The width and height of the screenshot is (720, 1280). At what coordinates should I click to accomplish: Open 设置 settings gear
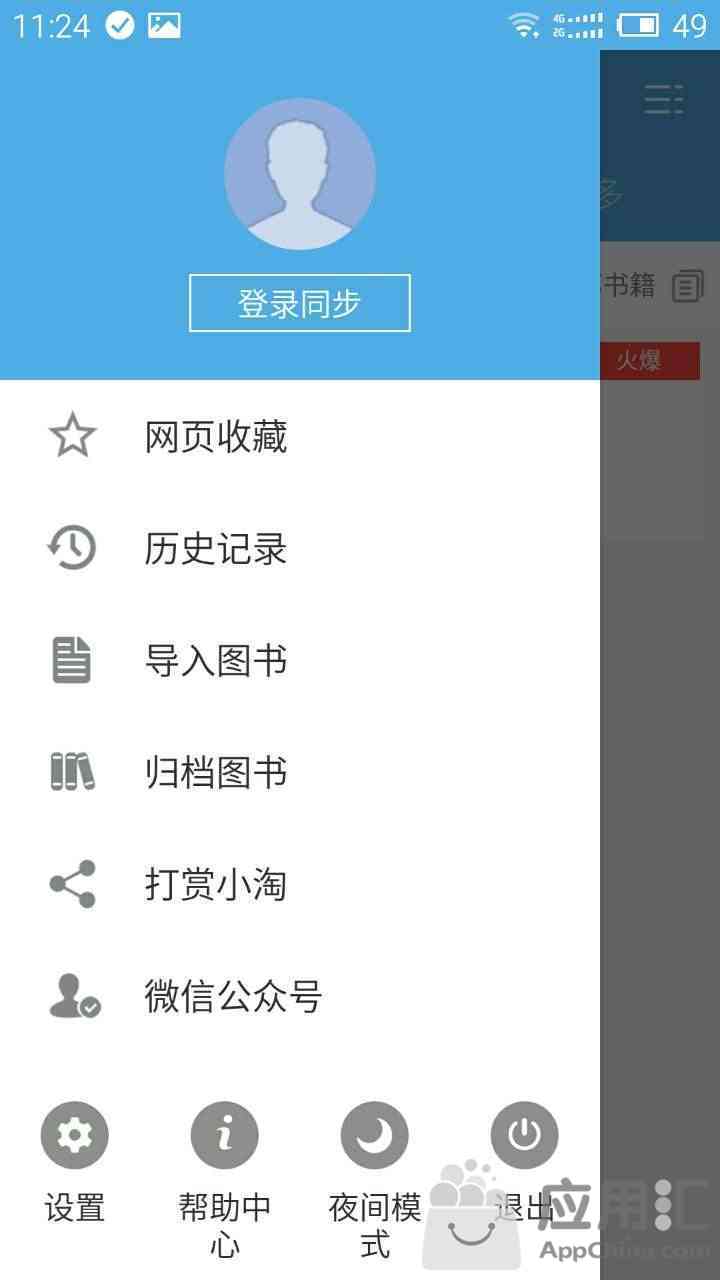pyautogui.click(x=74, y=1136)
